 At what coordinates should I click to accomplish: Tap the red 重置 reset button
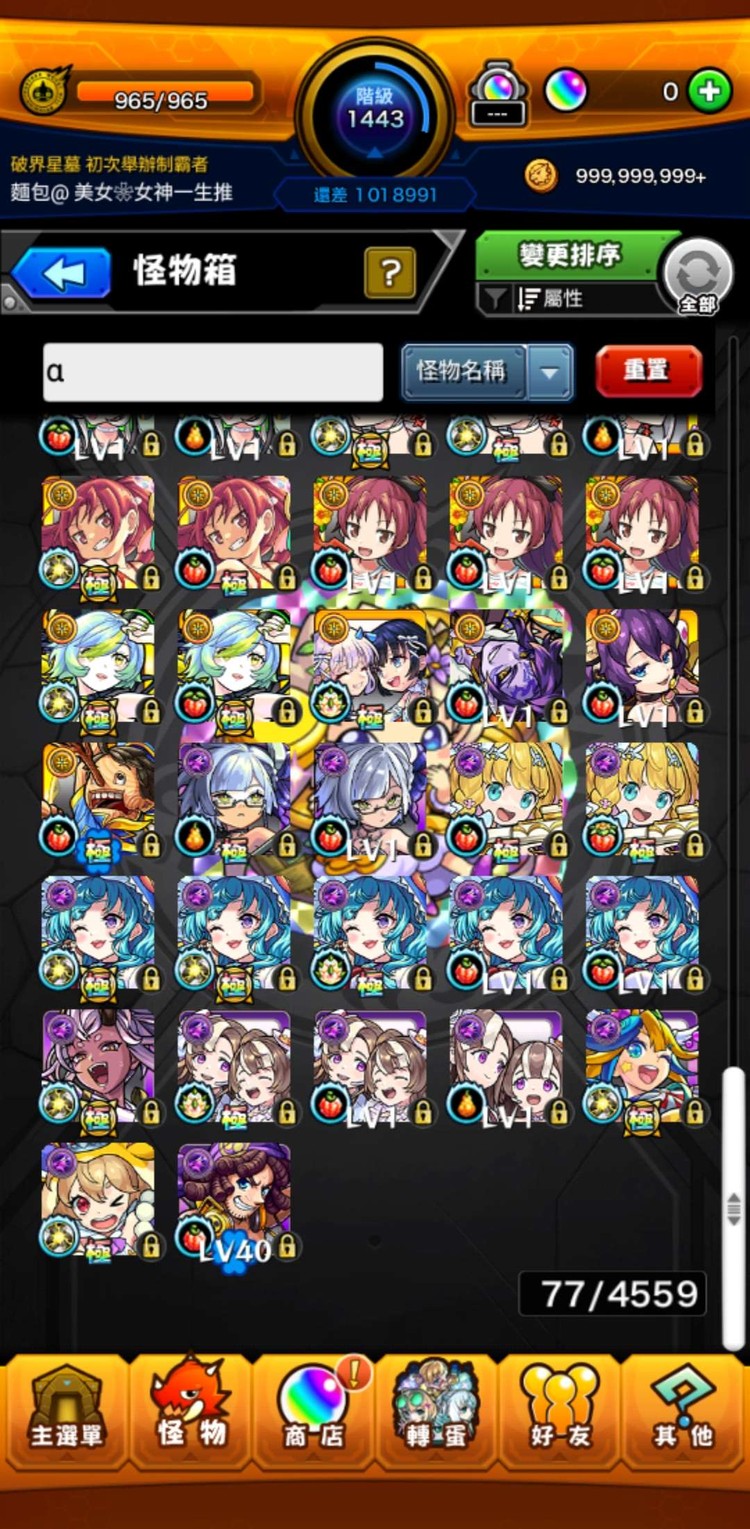pyautogui.click(x=648, y=372)
